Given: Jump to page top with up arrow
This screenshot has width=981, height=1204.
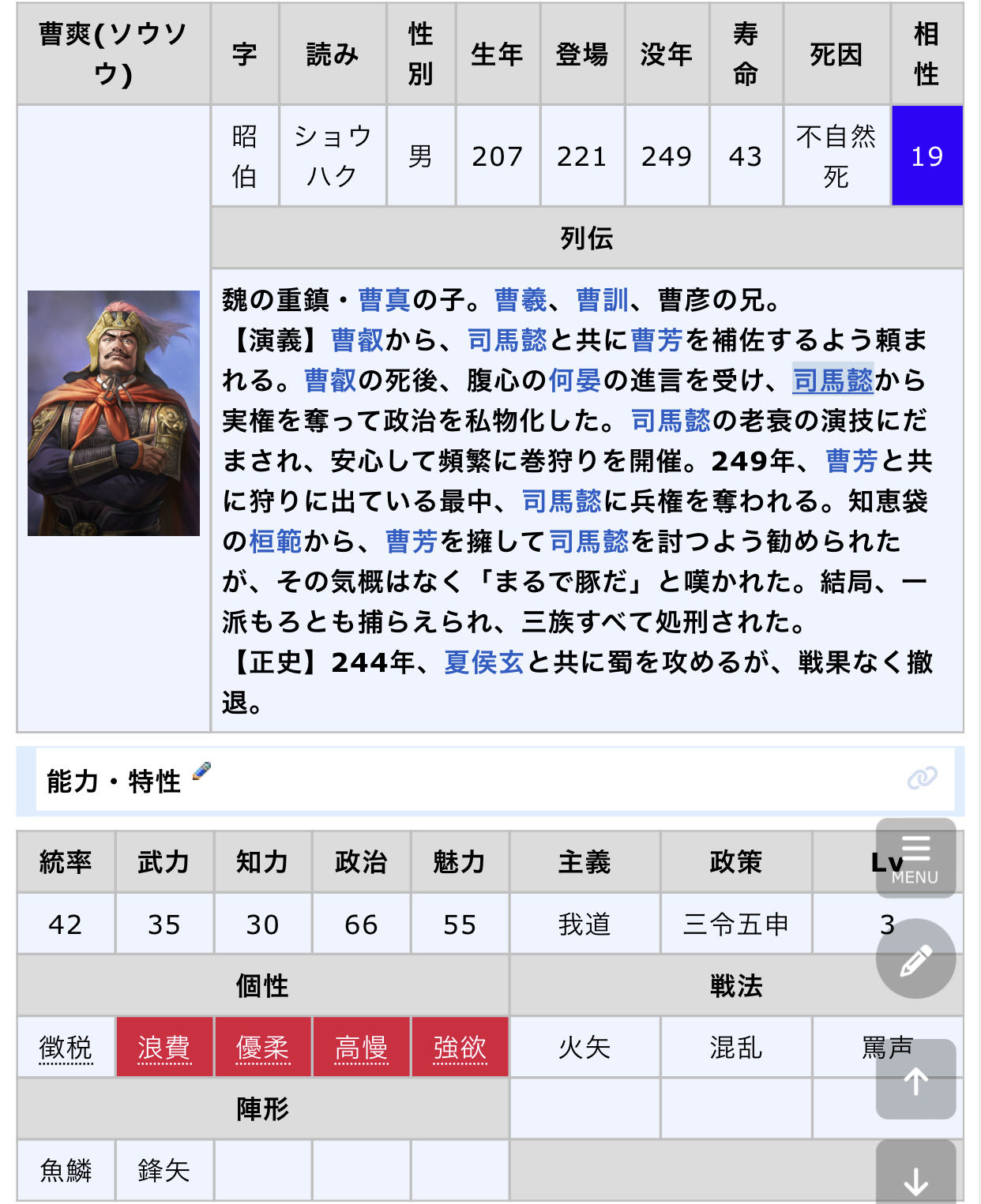Looking at the screenshot, I should point(915,1079).
